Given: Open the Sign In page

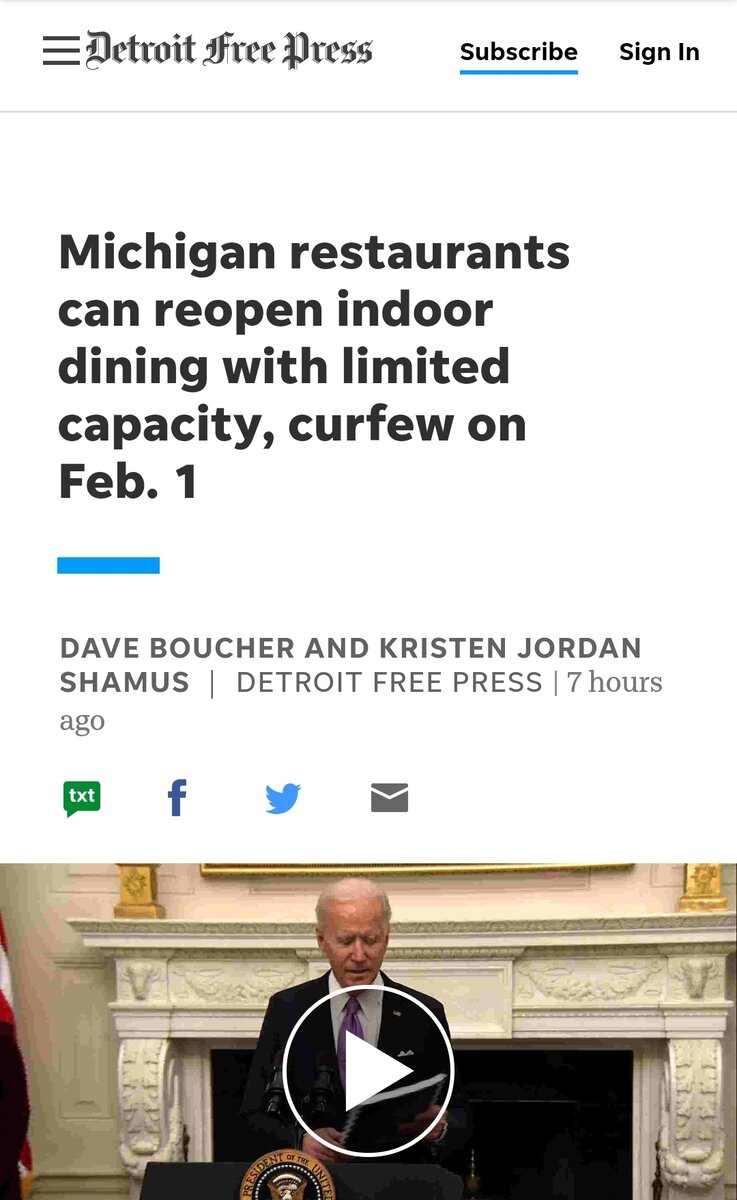Looking at the screenshot, I should (x=659, y=52).
